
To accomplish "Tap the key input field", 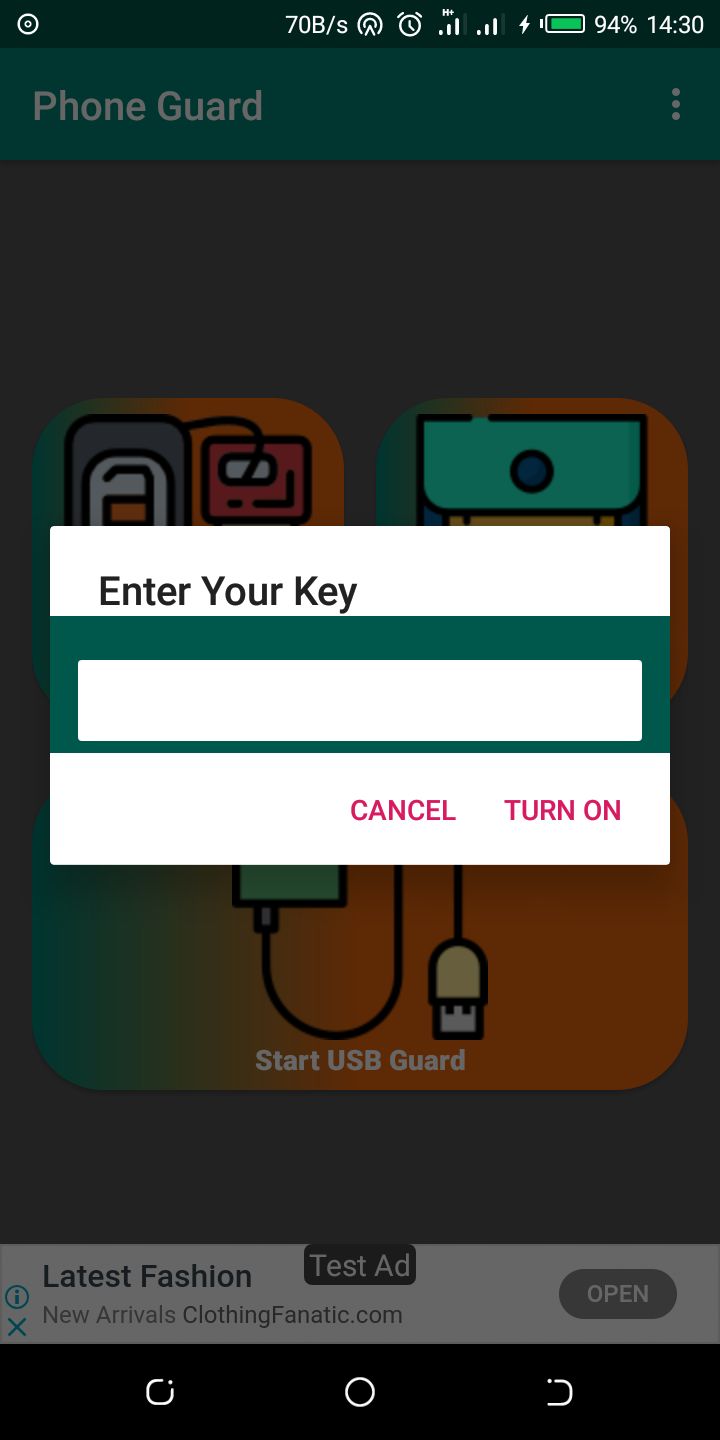I will point(360,700).
